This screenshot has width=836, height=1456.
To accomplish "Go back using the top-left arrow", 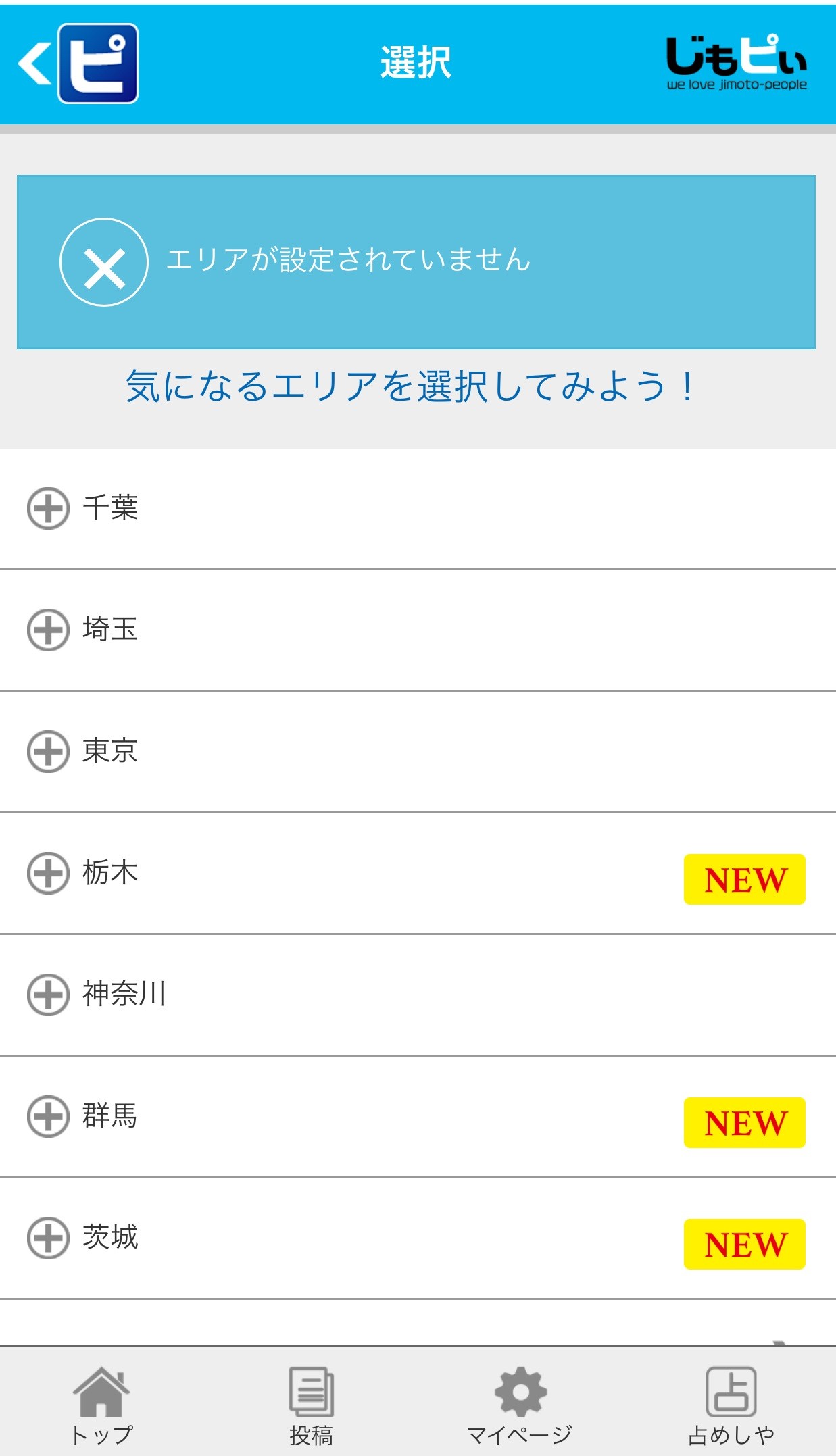I will click(35, 63).
